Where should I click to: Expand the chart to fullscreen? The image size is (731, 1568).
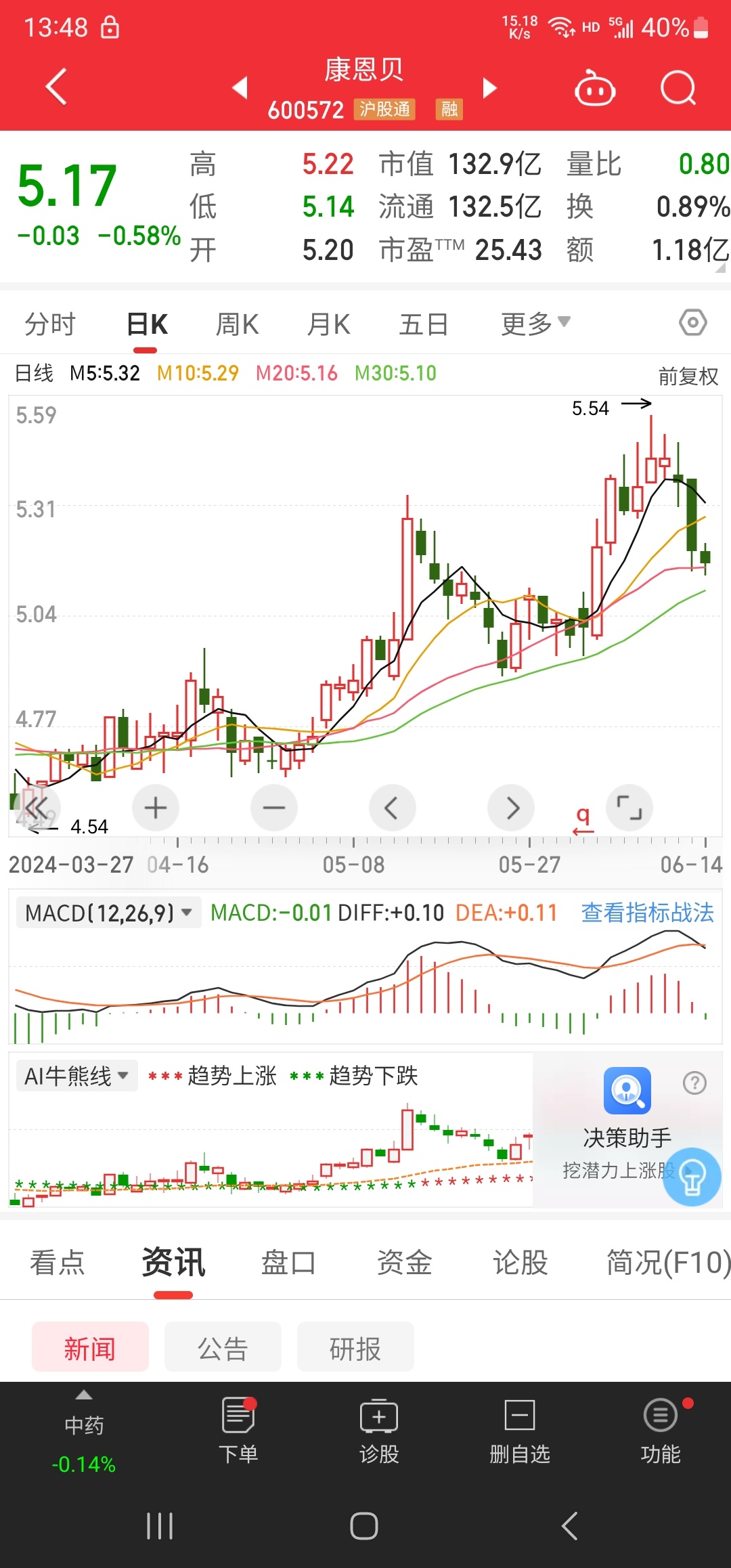coord(629,807)
